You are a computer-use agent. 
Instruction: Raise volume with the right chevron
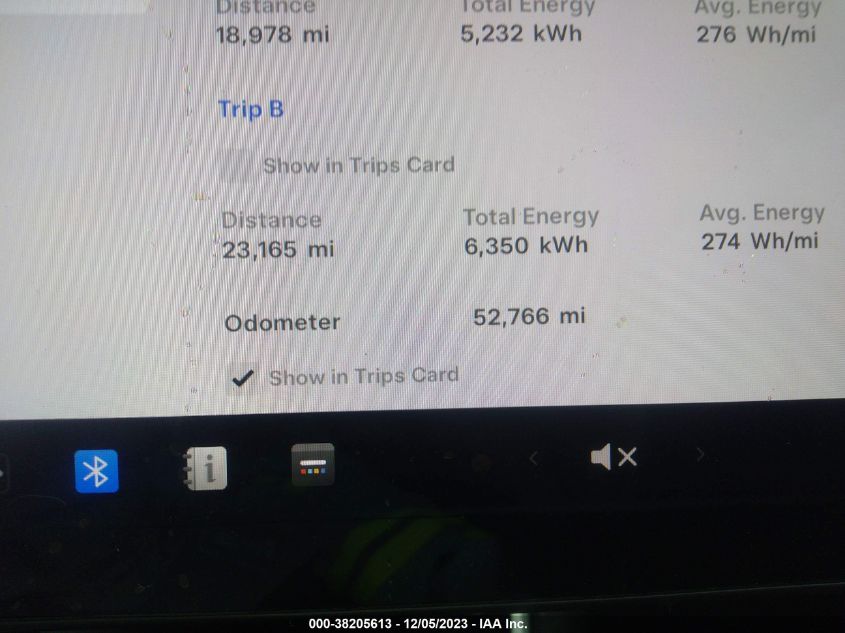click(x=700, y=456)
